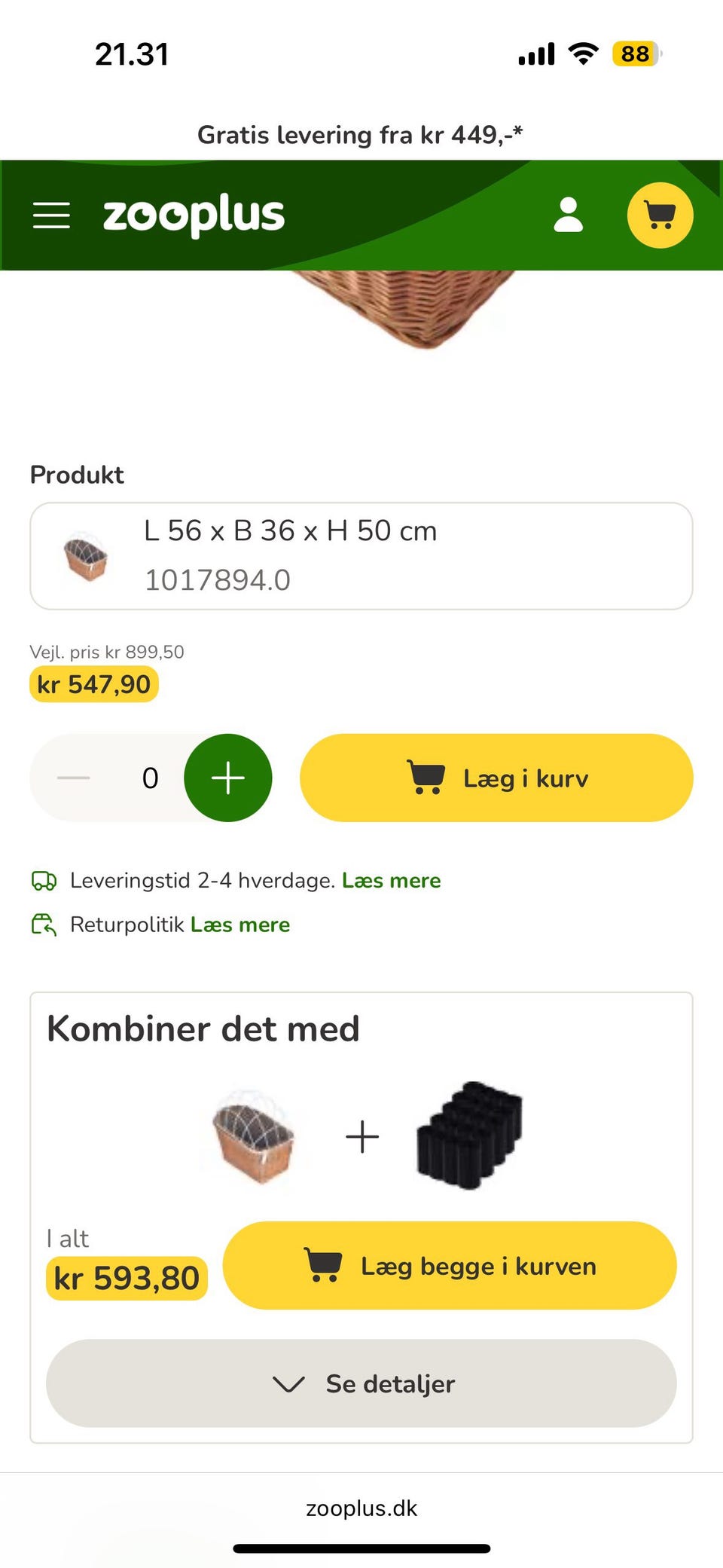Open the bike basket in Kombiner det med
This screenshot has width=723, height=1568.
click(253, 1136)
